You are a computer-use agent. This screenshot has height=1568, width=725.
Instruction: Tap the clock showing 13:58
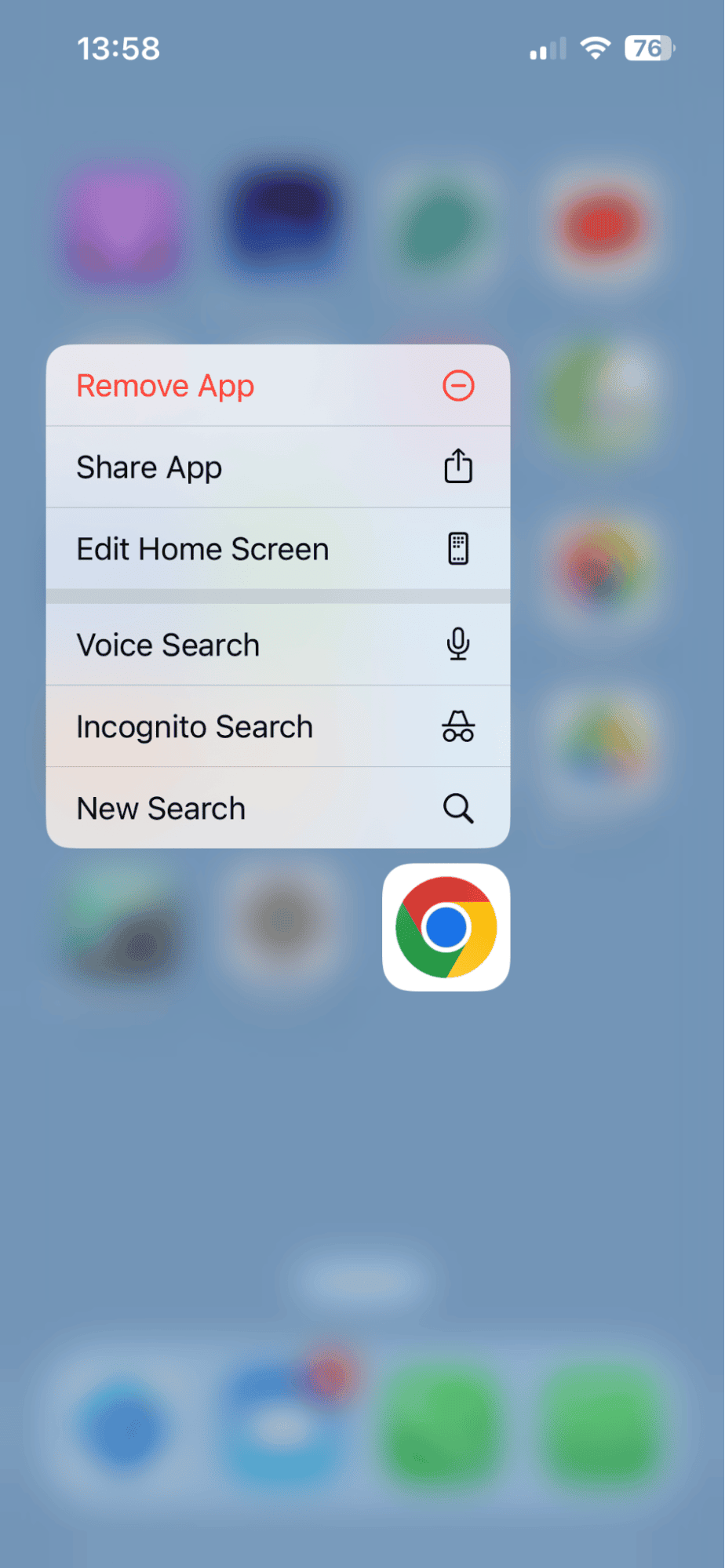[x=119, y=48]
